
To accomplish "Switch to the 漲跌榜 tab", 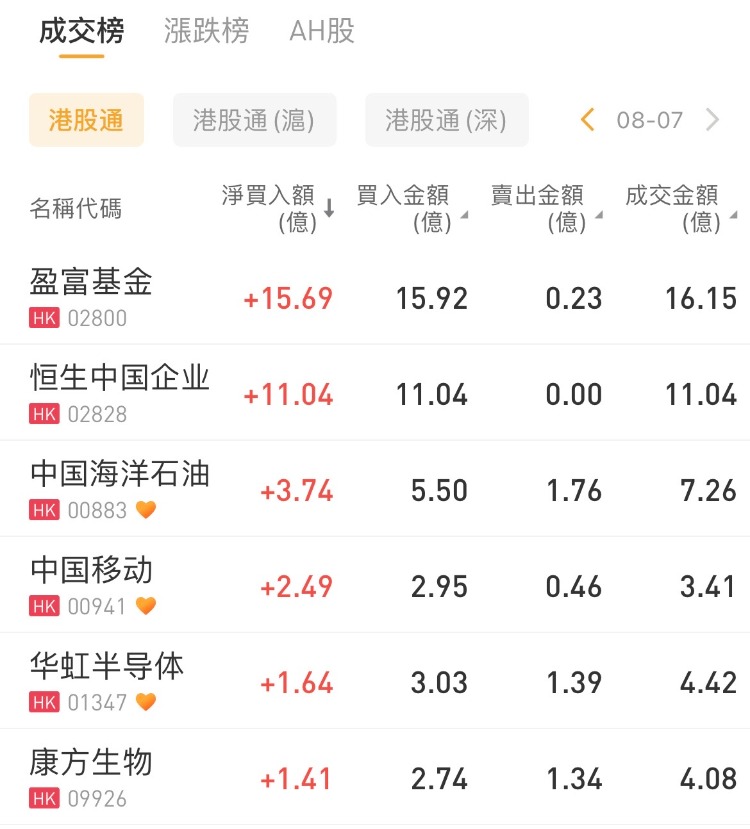I will 206,31.
